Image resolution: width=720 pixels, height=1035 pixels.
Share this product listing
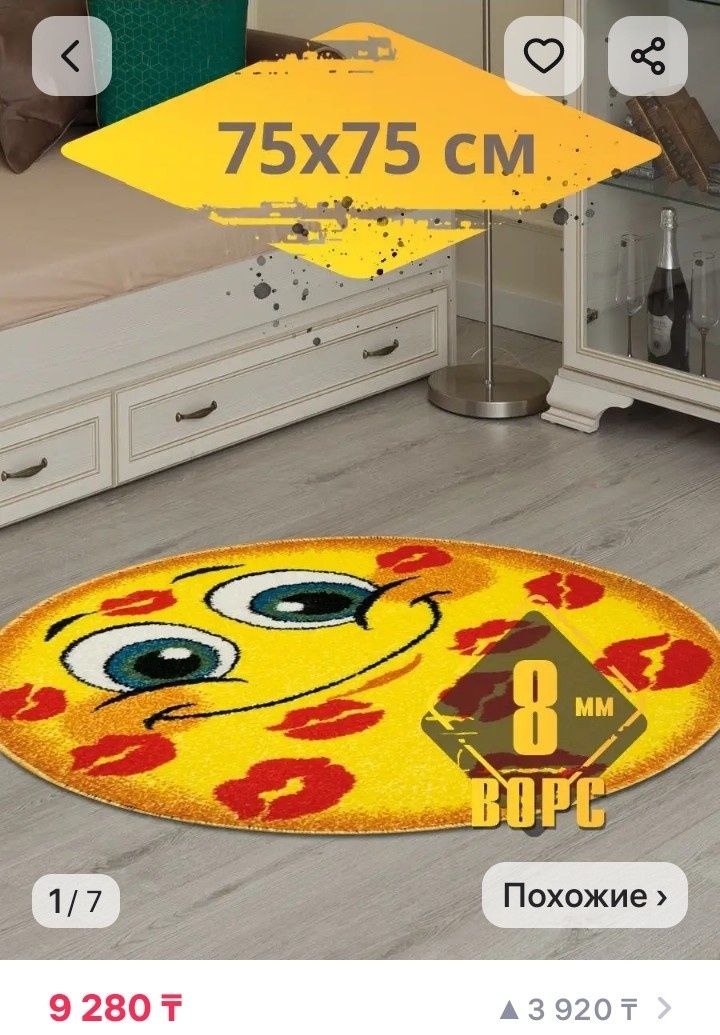click(x=648, y=57)
